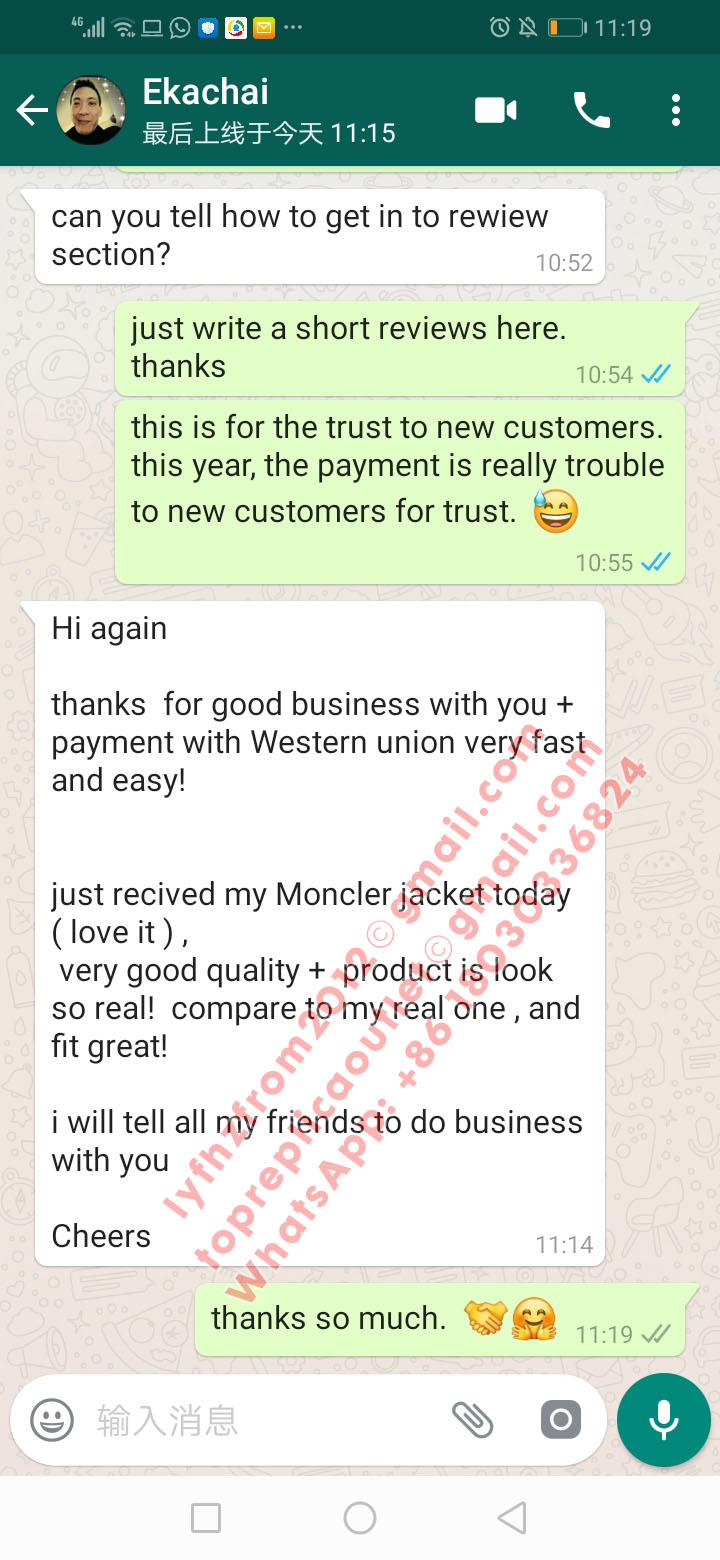Viewport: 720px width, 1560px height.
Task: Tap the microphone voice message button
Action: coord(664,1420)
